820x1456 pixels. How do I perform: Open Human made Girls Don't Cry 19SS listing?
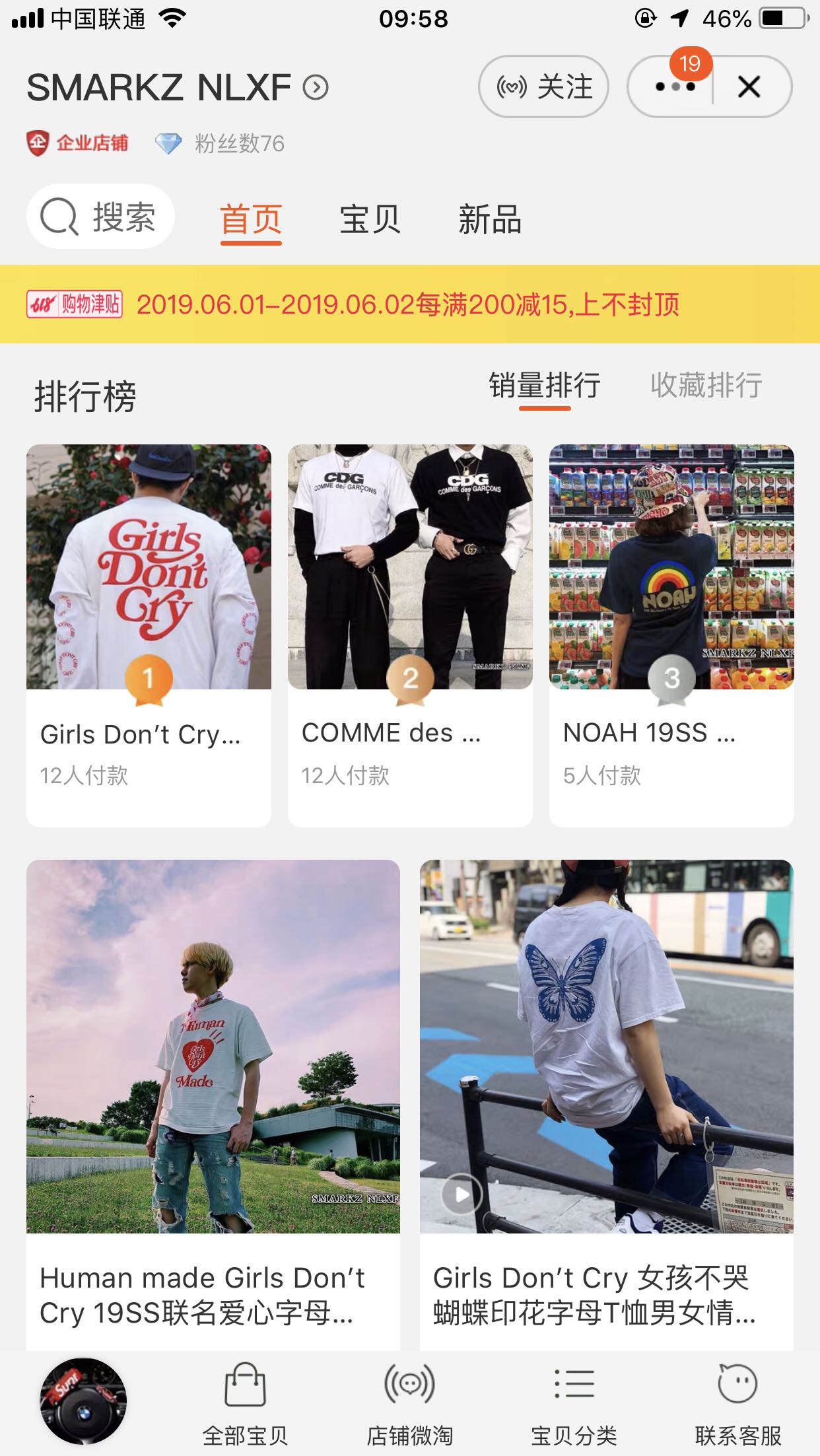(213, 1103)
